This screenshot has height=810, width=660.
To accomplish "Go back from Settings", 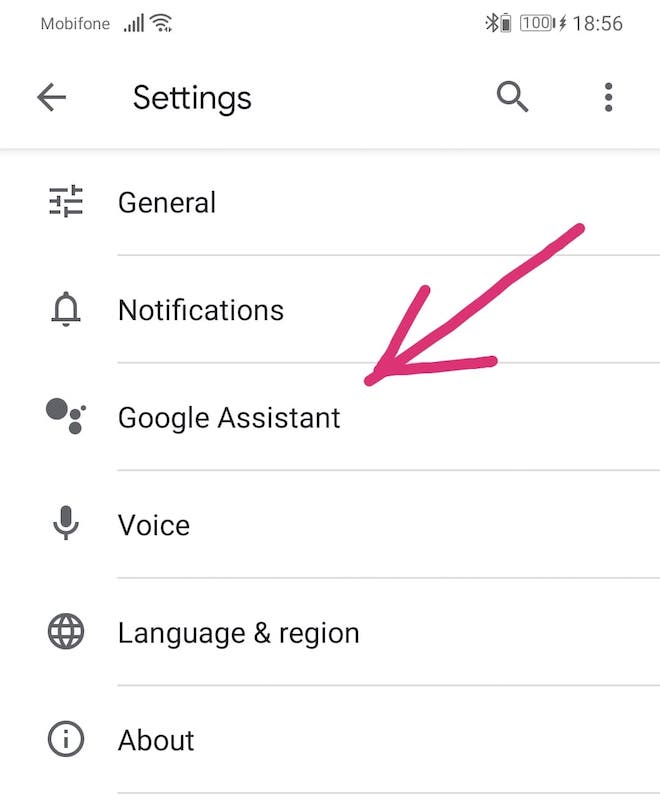I will (x=51, y=97).
